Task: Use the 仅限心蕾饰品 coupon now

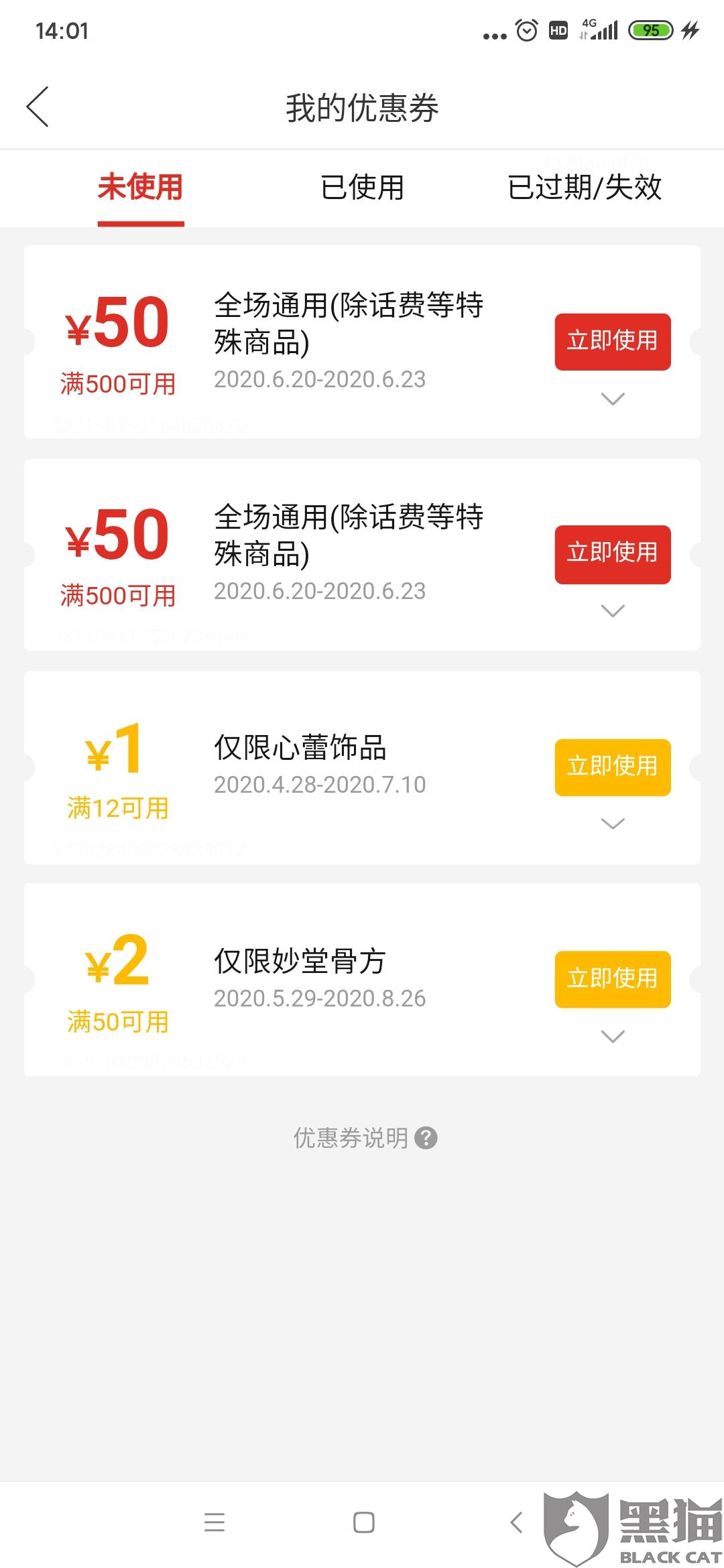Action: (612, 767)
